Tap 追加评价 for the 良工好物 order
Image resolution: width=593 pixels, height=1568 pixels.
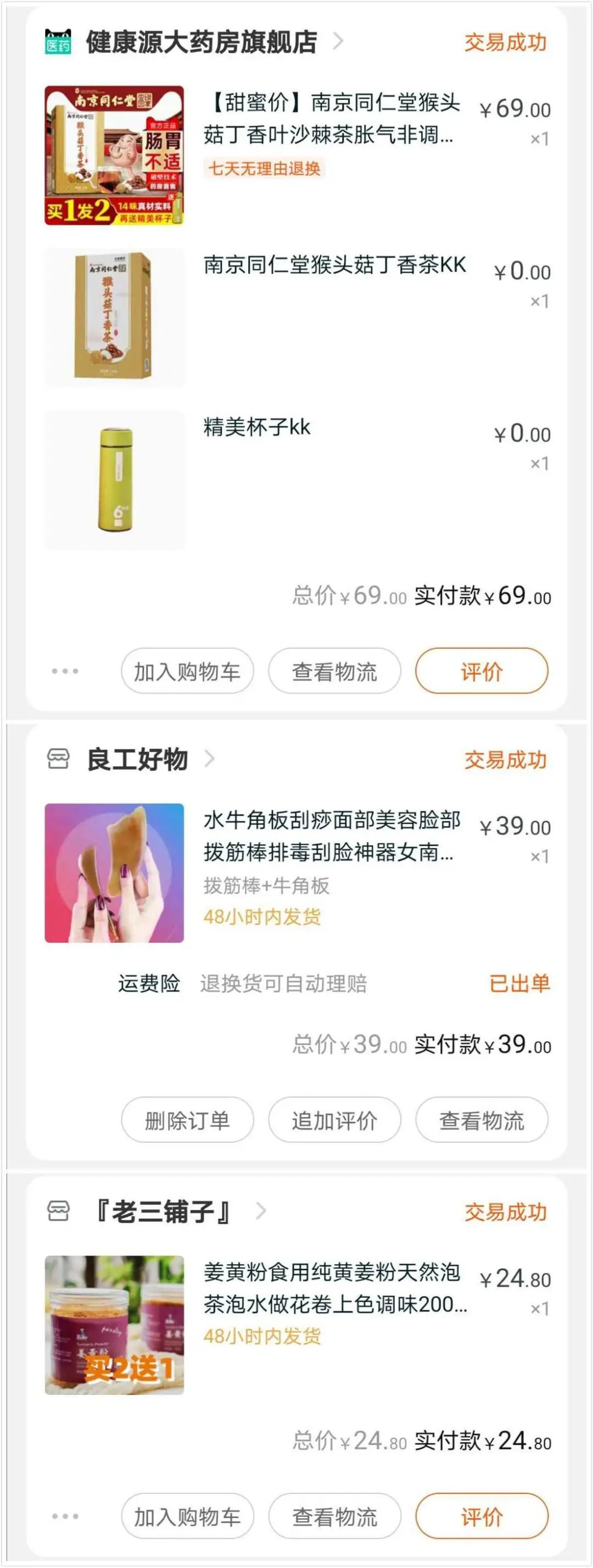click(334, 1121)
